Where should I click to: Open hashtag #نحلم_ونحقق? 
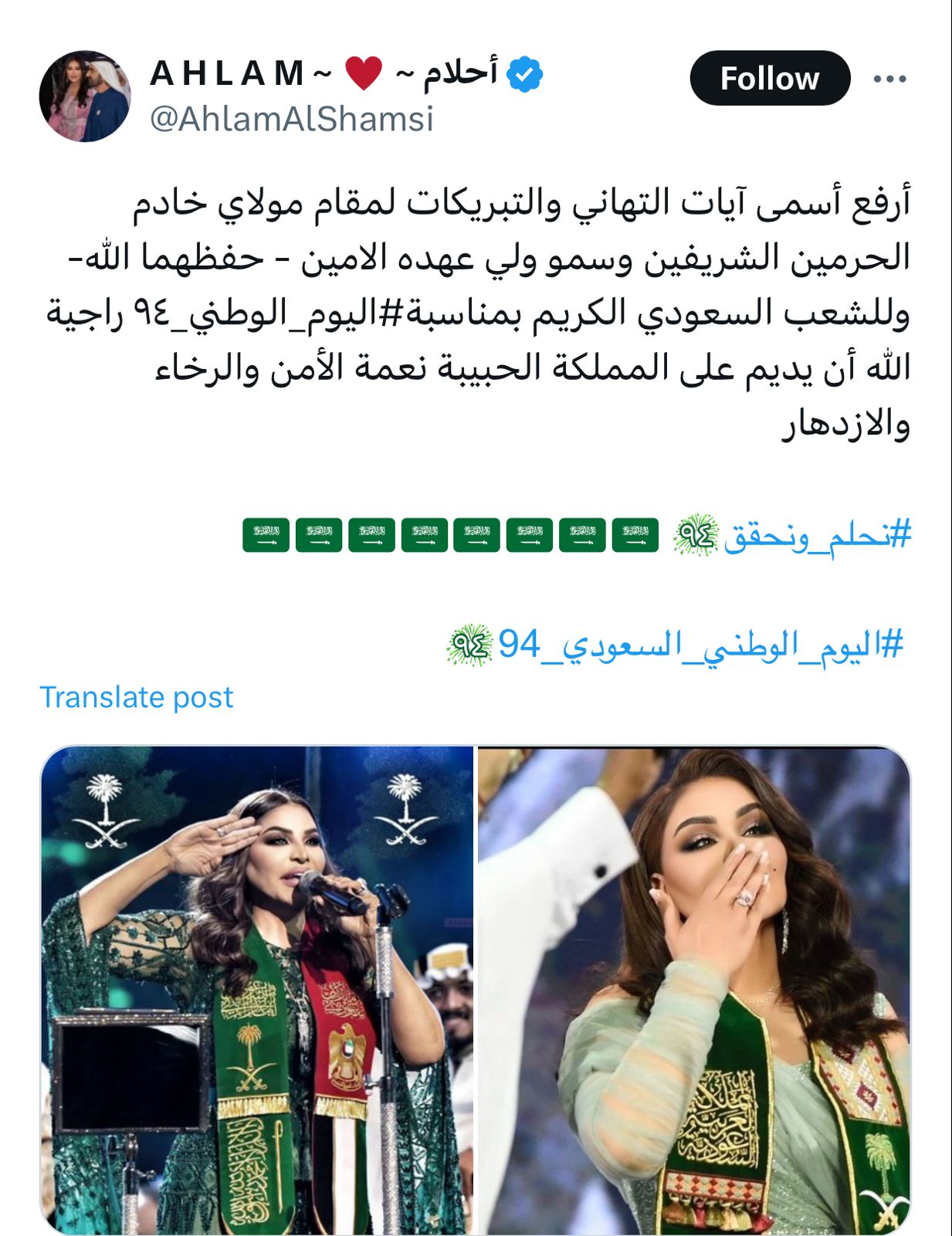click(x=817, y=535)
